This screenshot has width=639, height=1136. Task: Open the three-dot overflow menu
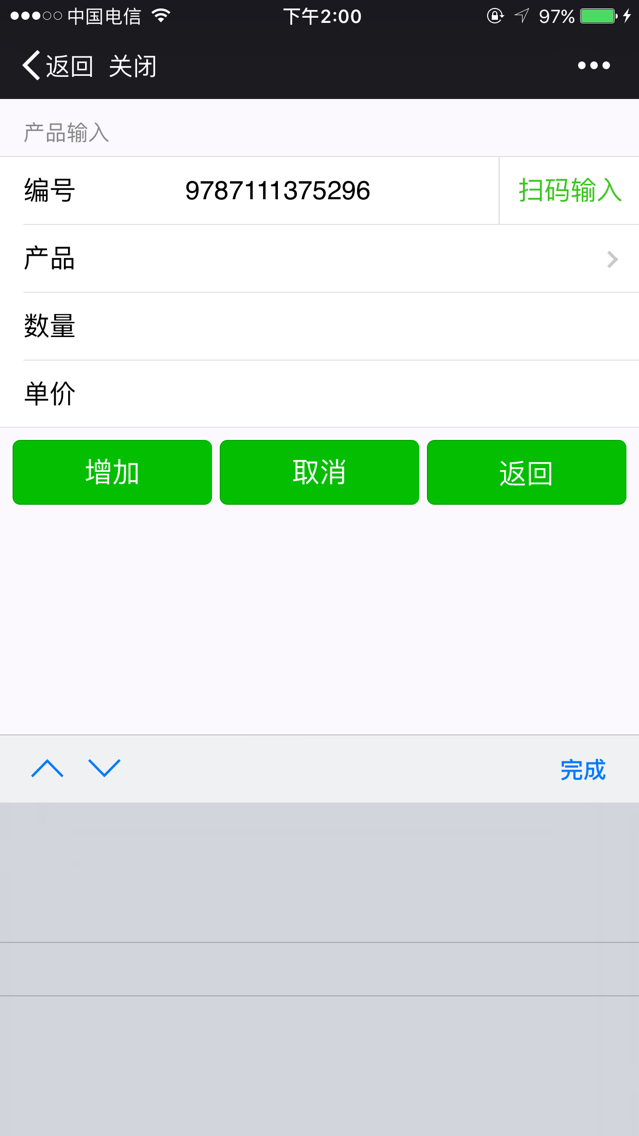[x=593, y=66]
